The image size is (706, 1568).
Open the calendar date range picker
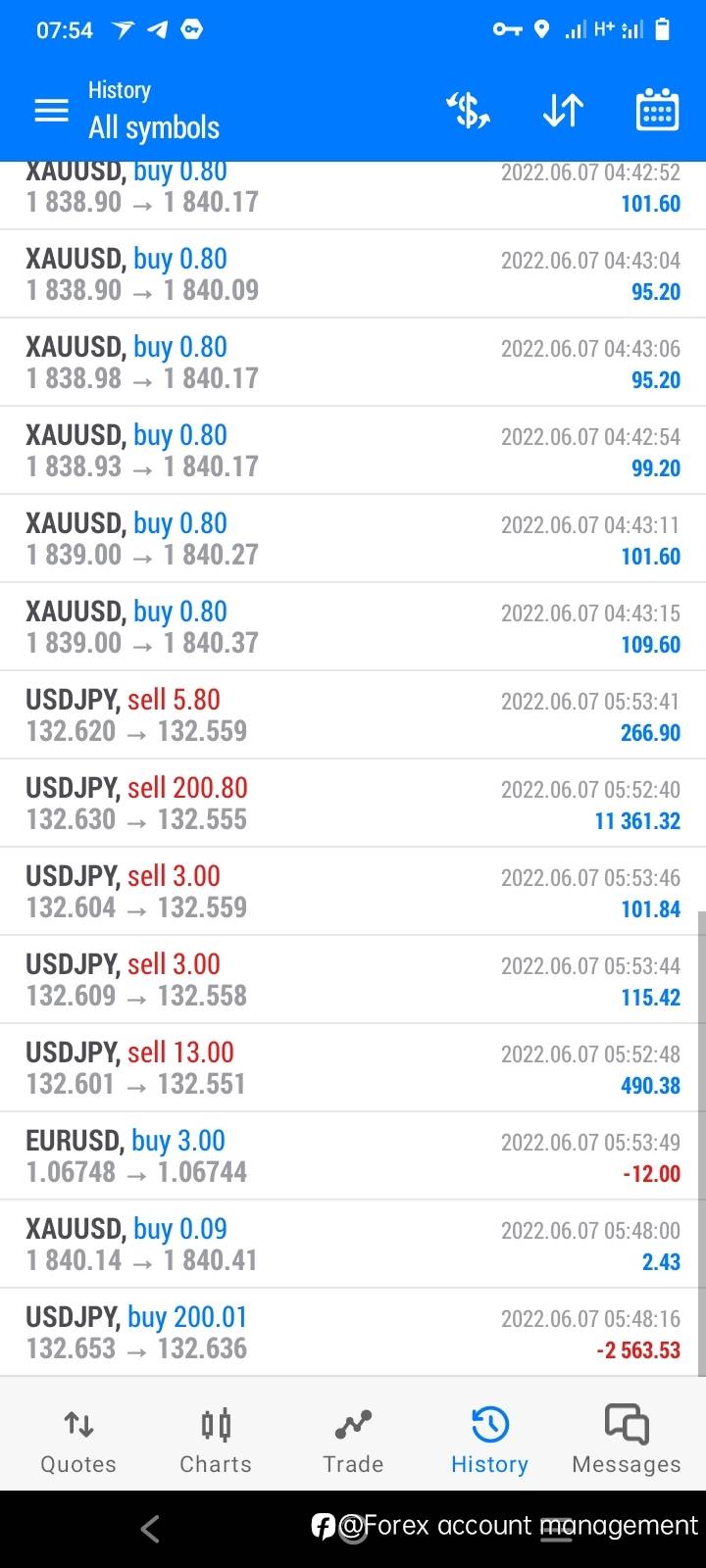point(657,110)
